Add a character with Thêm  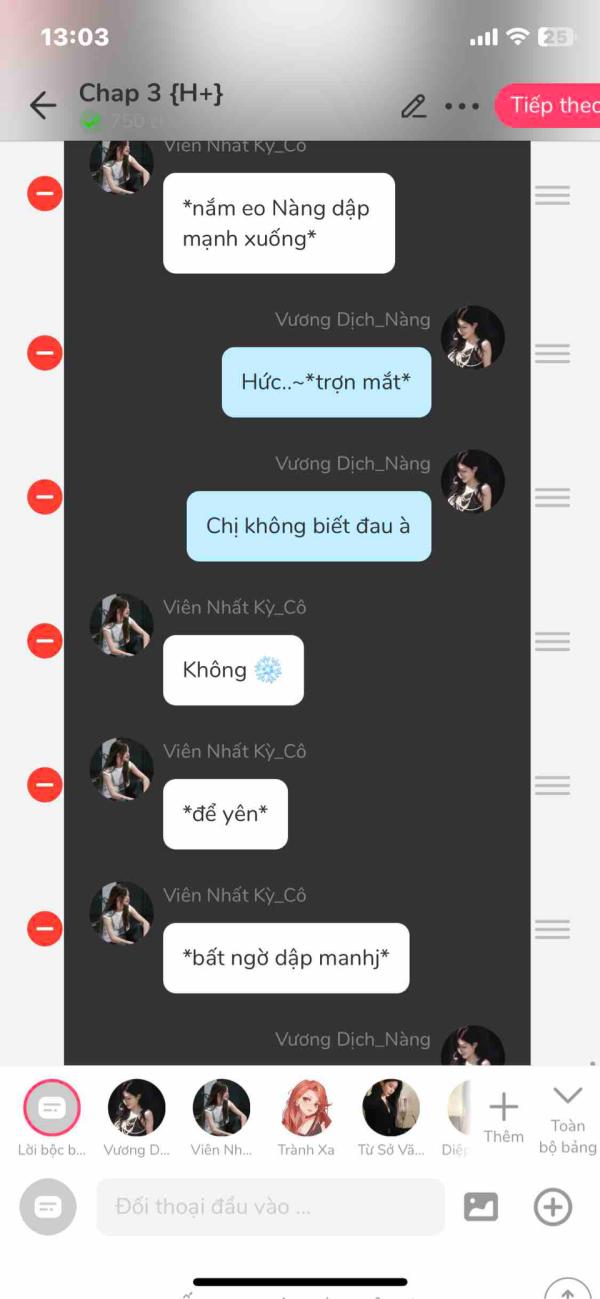(x=503, y=1117)
